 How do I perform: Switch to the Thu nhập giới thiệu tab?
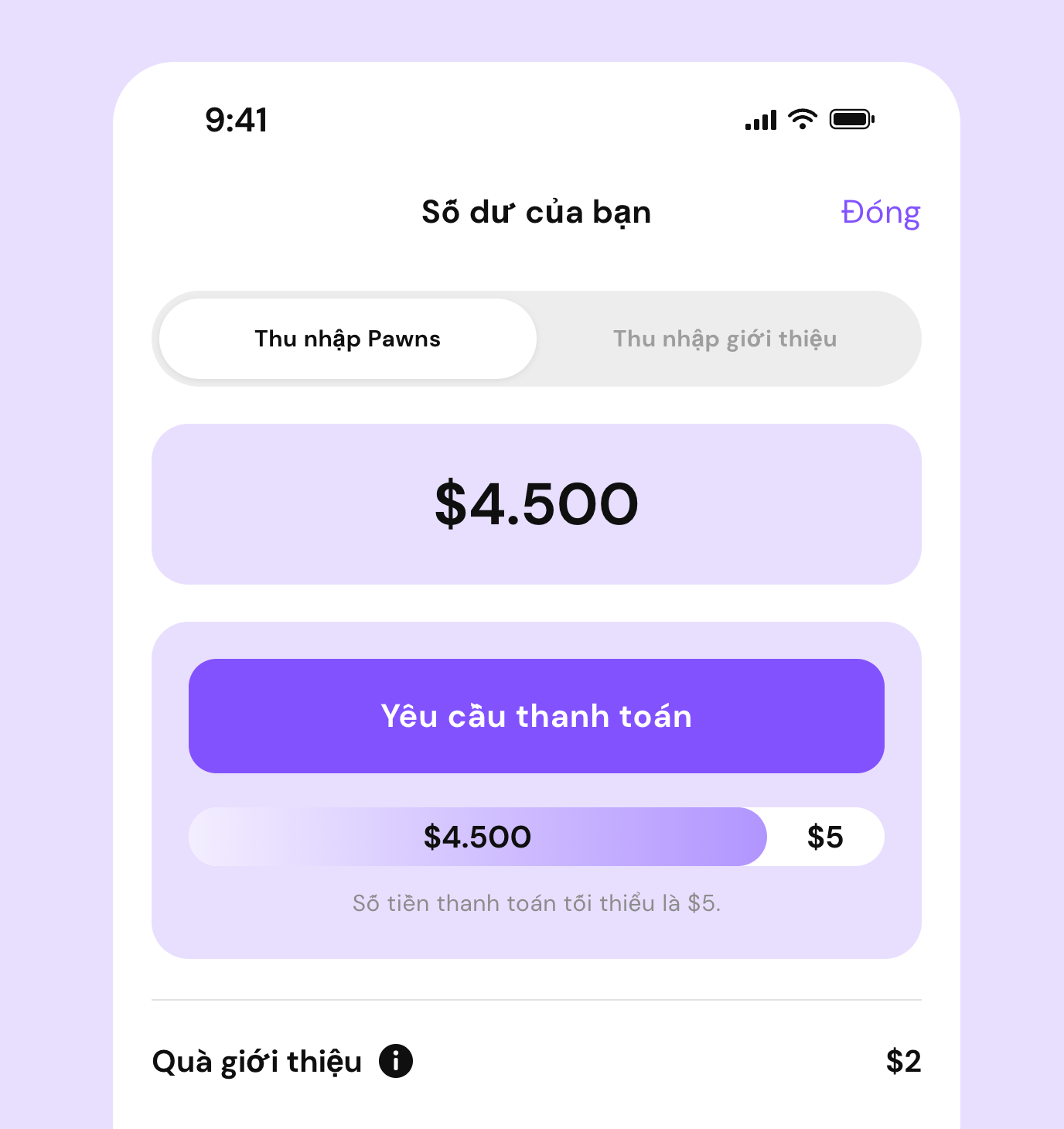click(x=725, y=339)
